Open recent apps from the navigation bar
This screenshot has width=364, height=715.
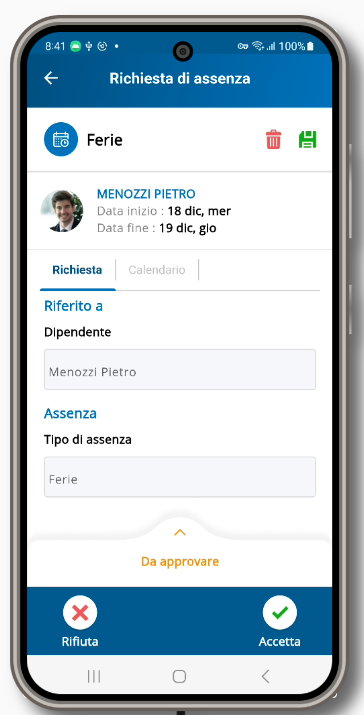pos(94,676)
